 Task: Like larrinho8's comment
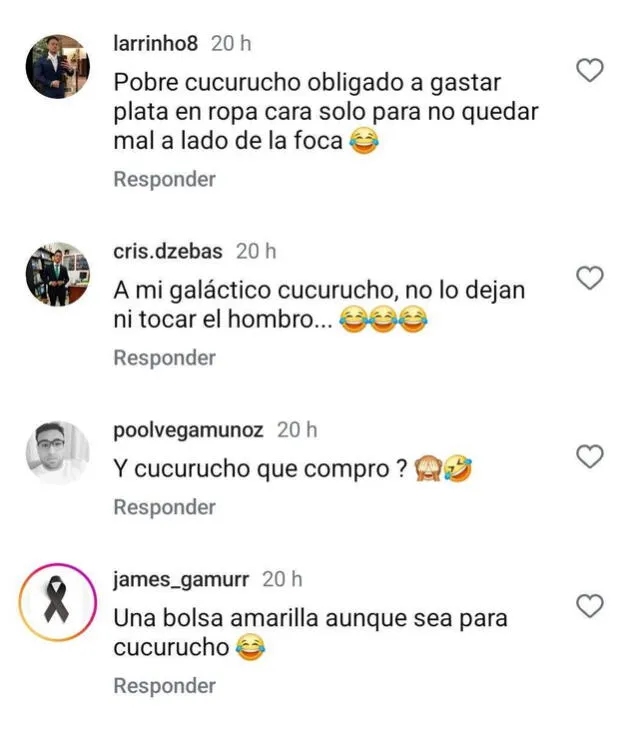[591, 70]
